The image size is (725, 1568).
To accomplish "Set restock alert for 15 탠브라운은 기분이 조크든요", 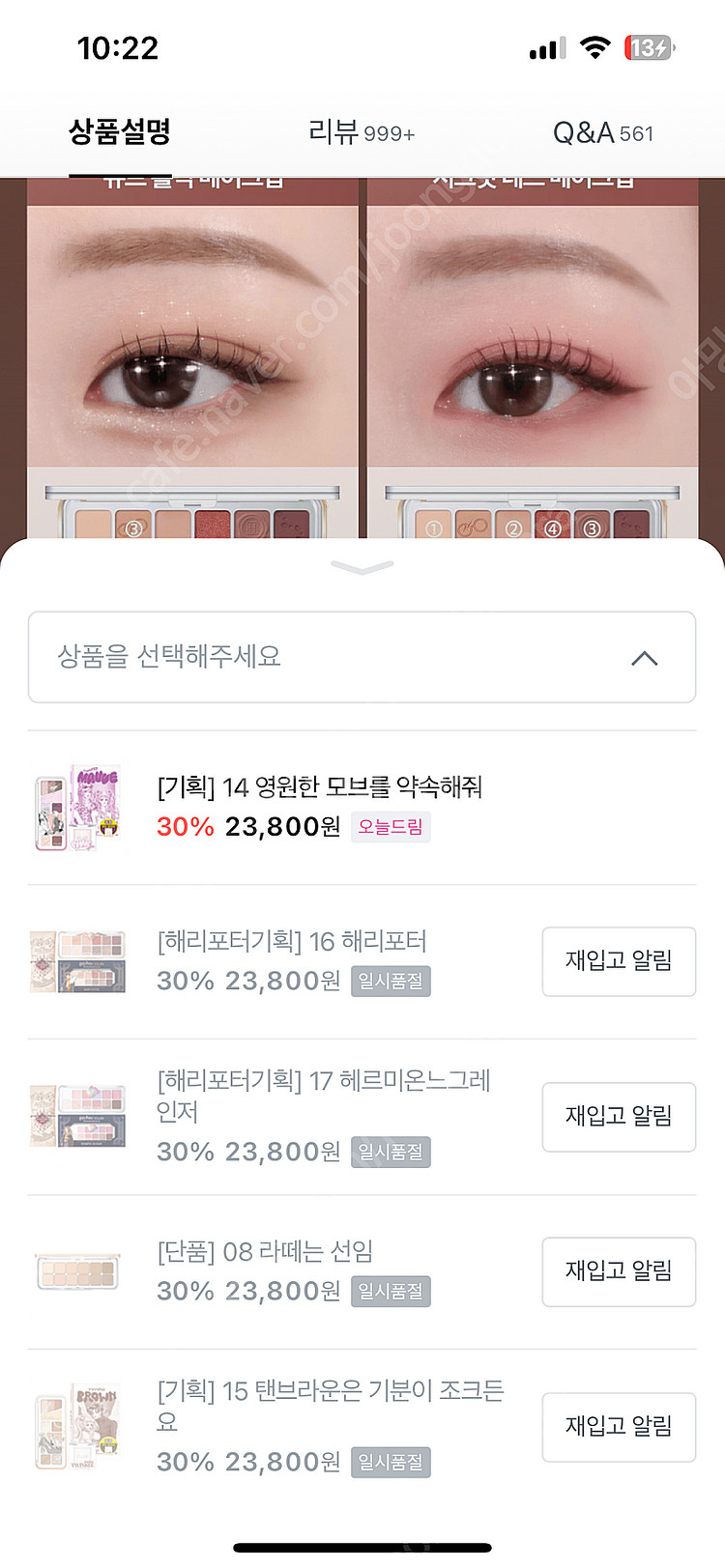I will tap(618, 1427).
